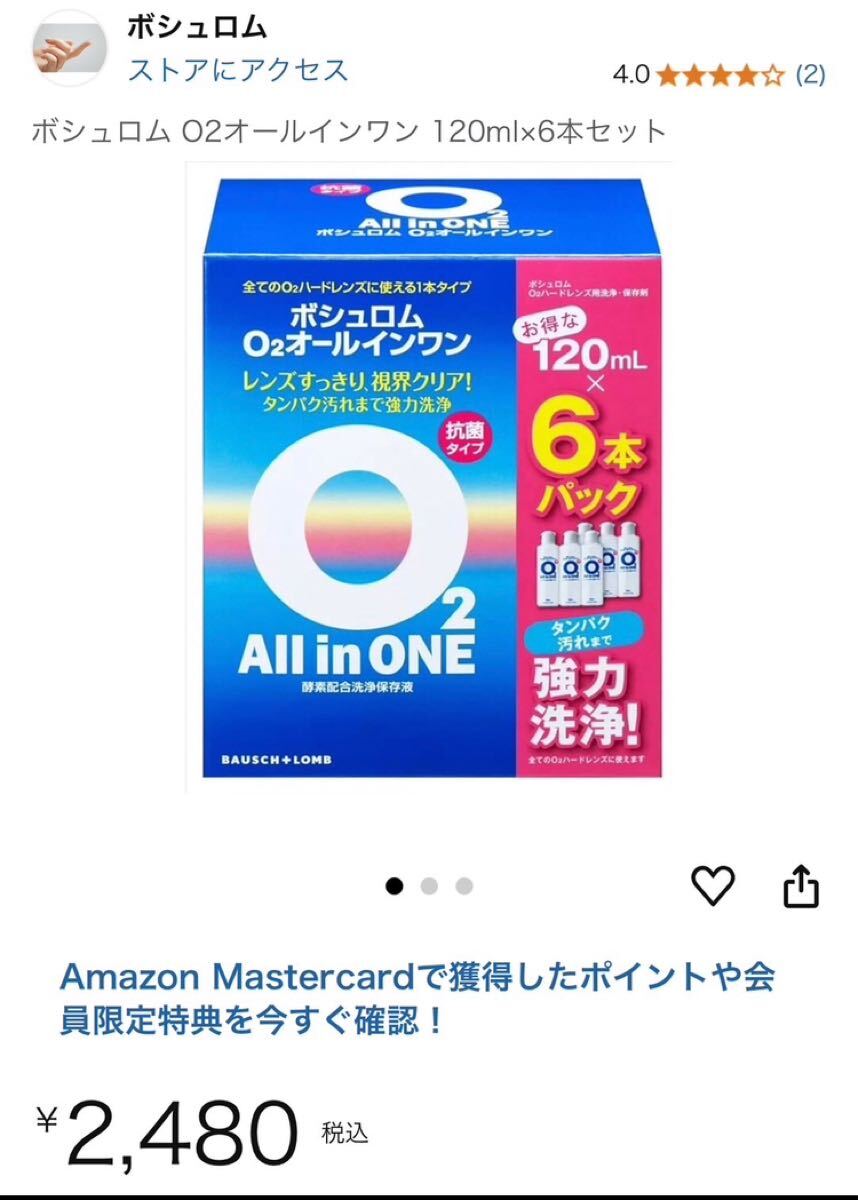Share this product listing
This screenshot has height=1200, width=858.
coord(801,886)
